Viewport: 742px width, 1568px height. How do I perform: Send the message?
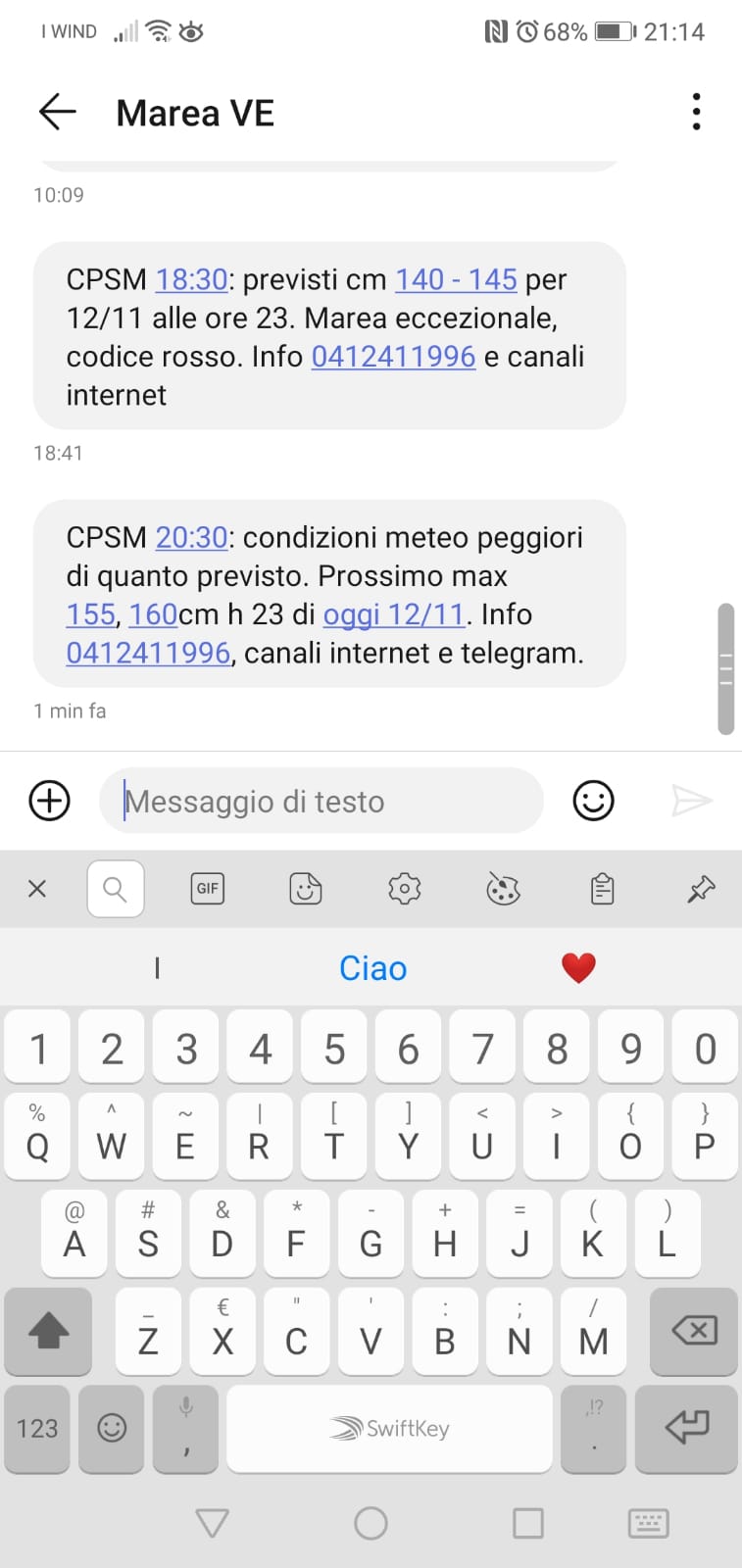[x=691, y=801]
